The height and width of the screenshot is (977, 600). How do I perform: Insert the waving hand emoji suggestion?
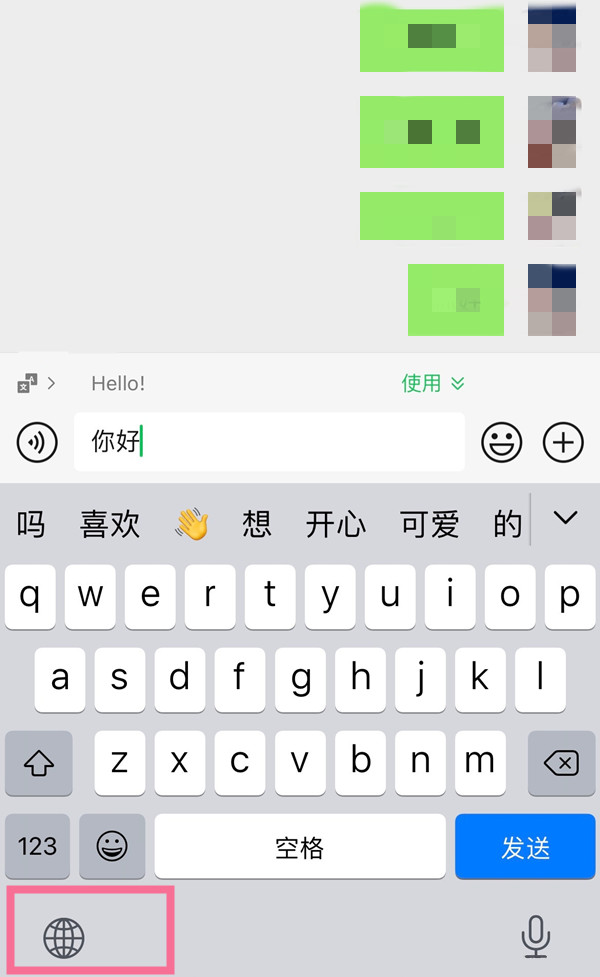click(x=191, y=523)
